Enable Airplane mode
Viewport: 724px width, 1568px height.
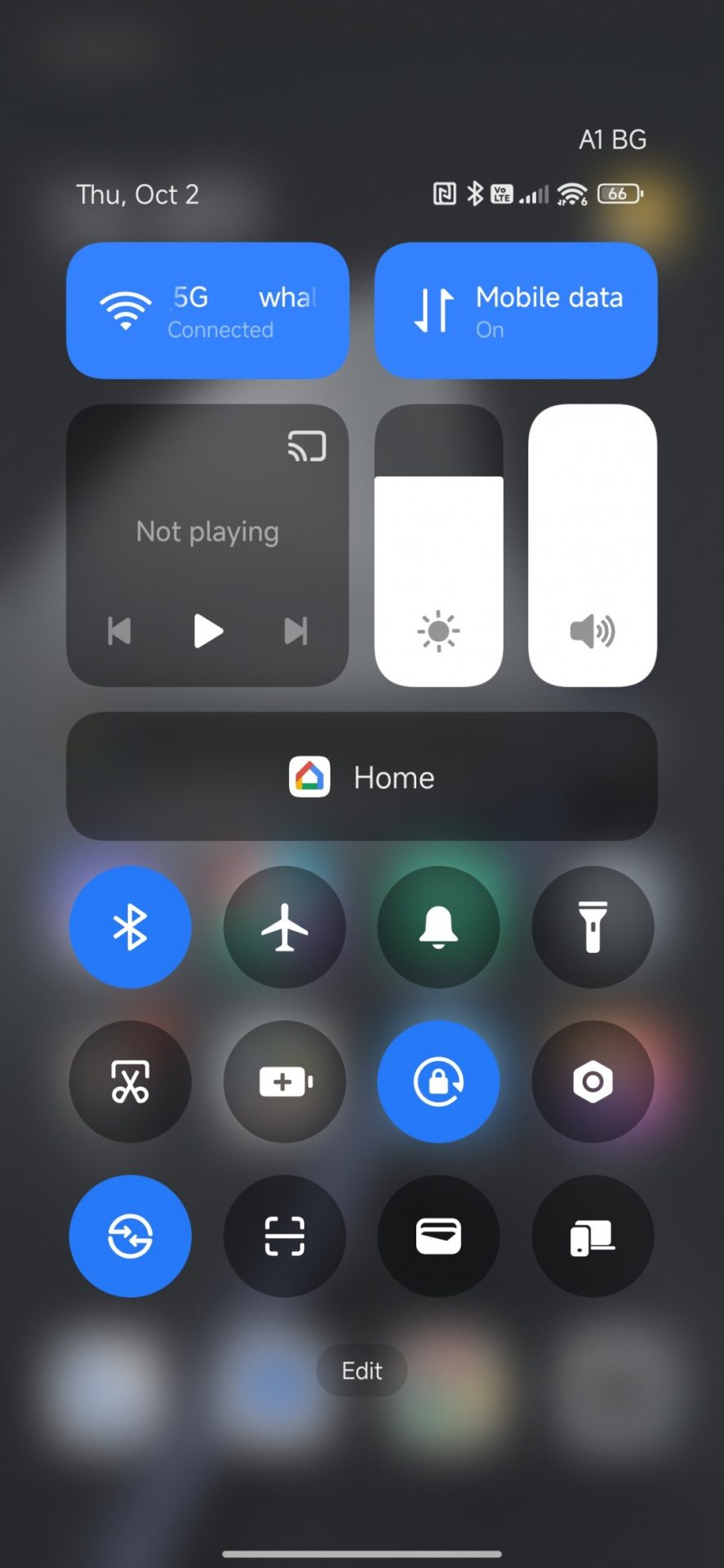[285, 927]
